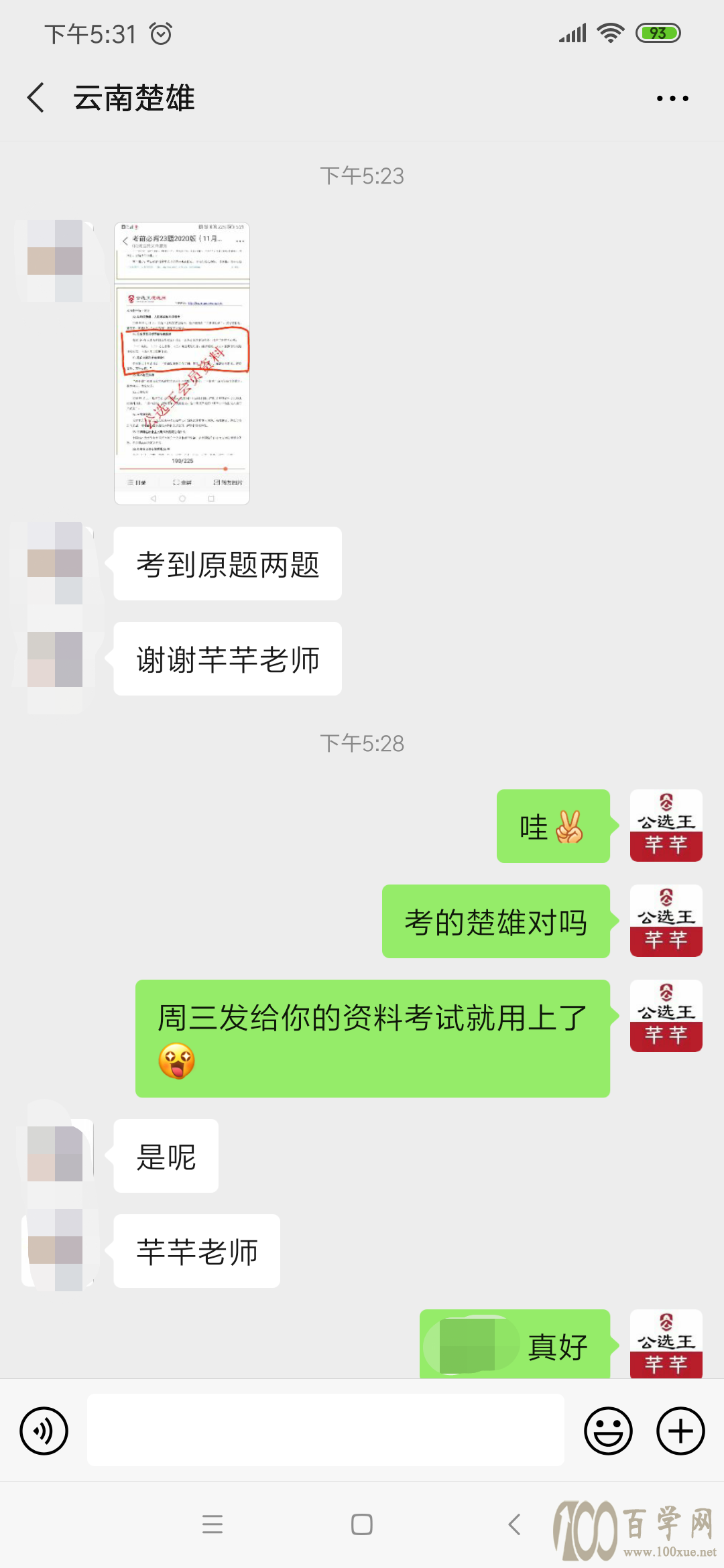This screenshot has width=724, height=1568.
Task: Switch to voice message input
Action: pyautogui.click(x=44, y=1431)
